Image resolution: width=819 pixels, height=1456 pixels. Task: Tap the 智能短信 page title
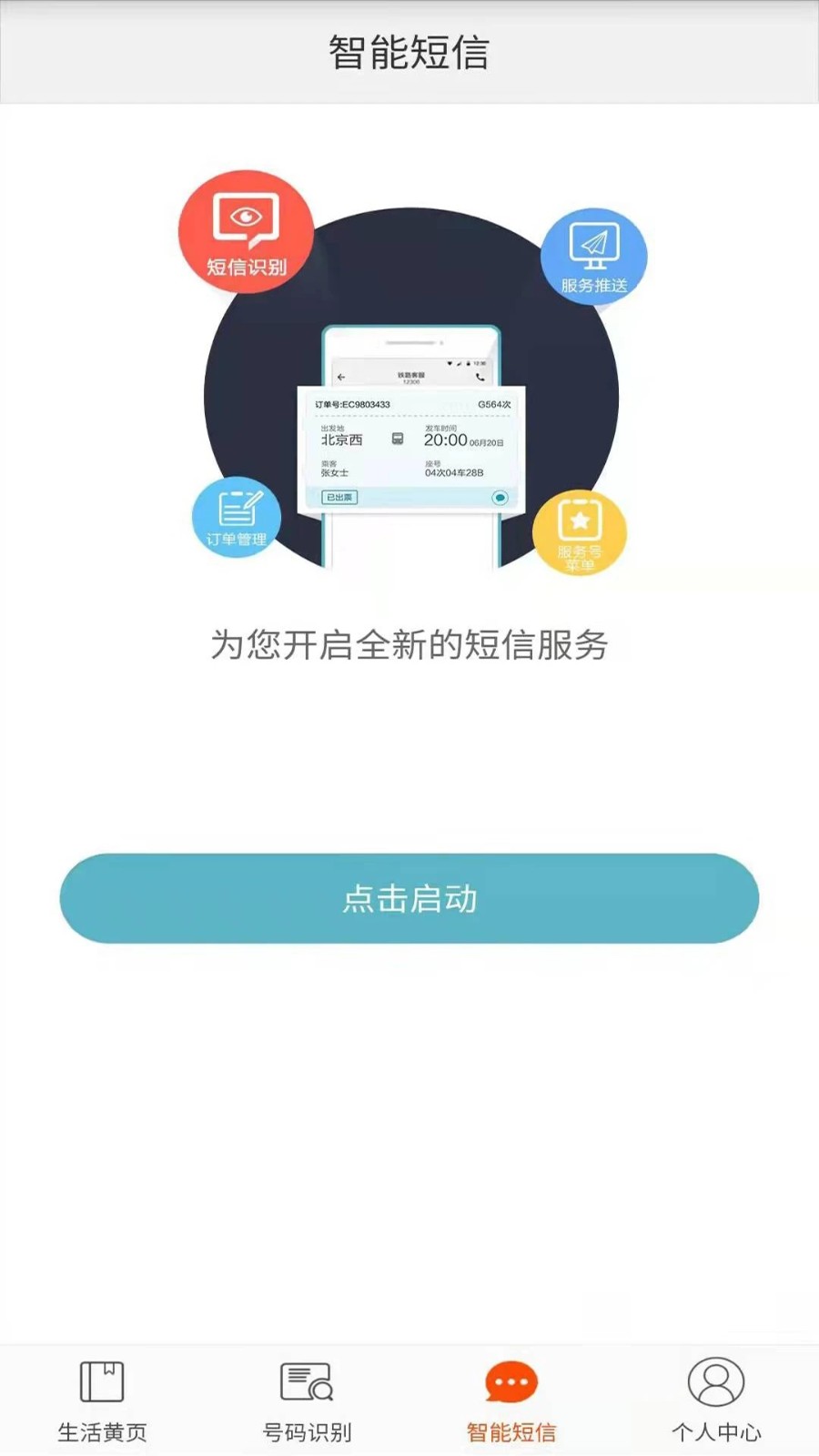[x=409, y=53]
